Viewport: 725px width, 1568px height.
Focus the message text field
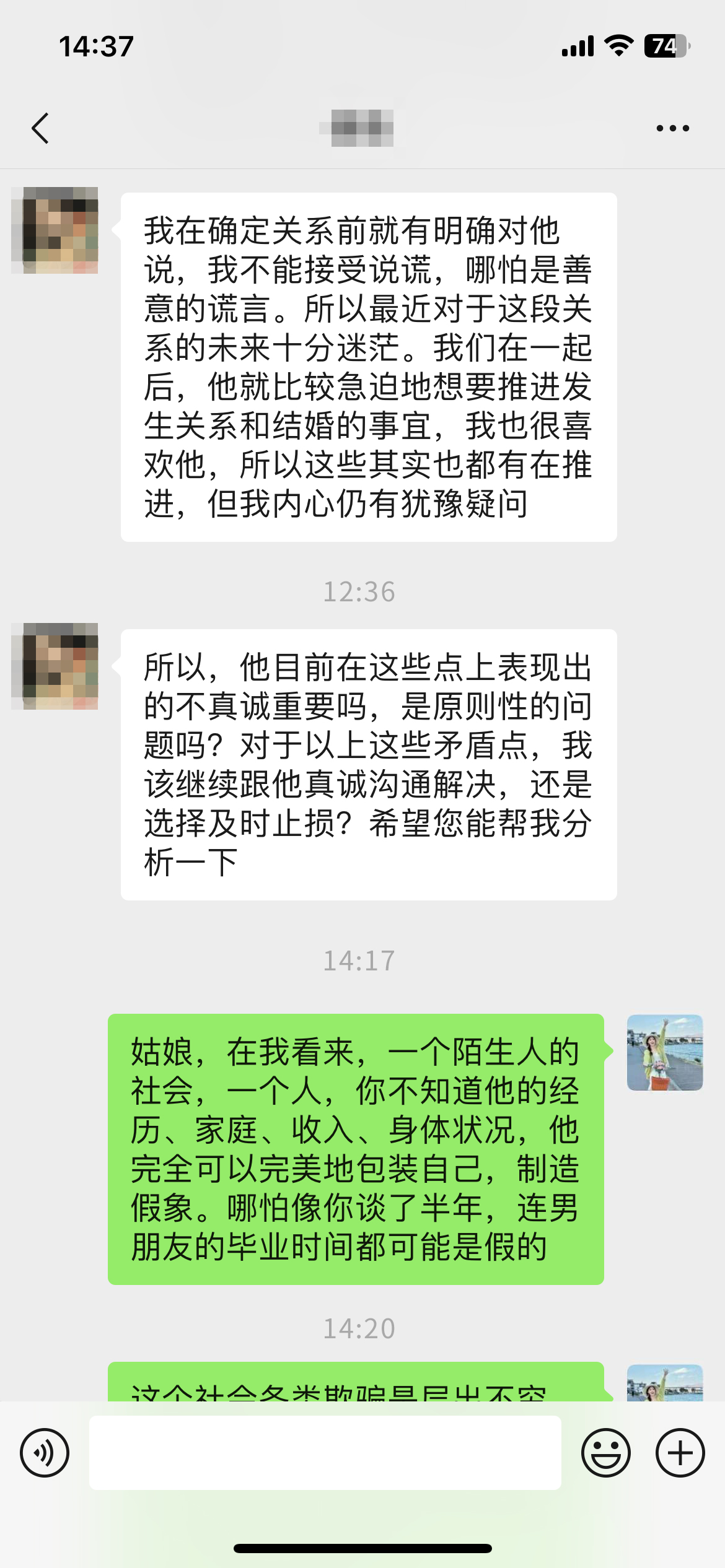[325, 1453]
